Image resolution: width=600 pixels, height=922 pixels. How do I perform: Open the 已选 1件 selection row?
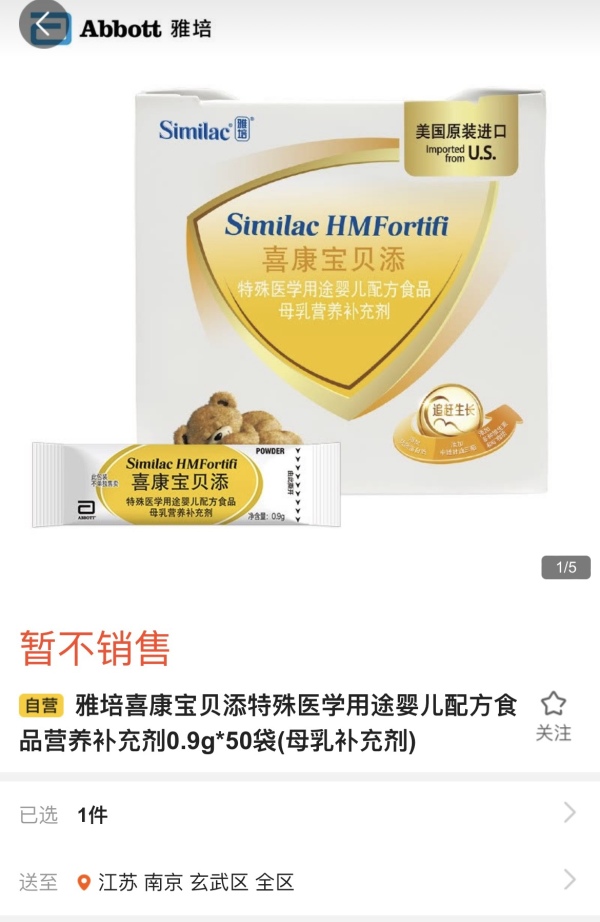(300, 814)
